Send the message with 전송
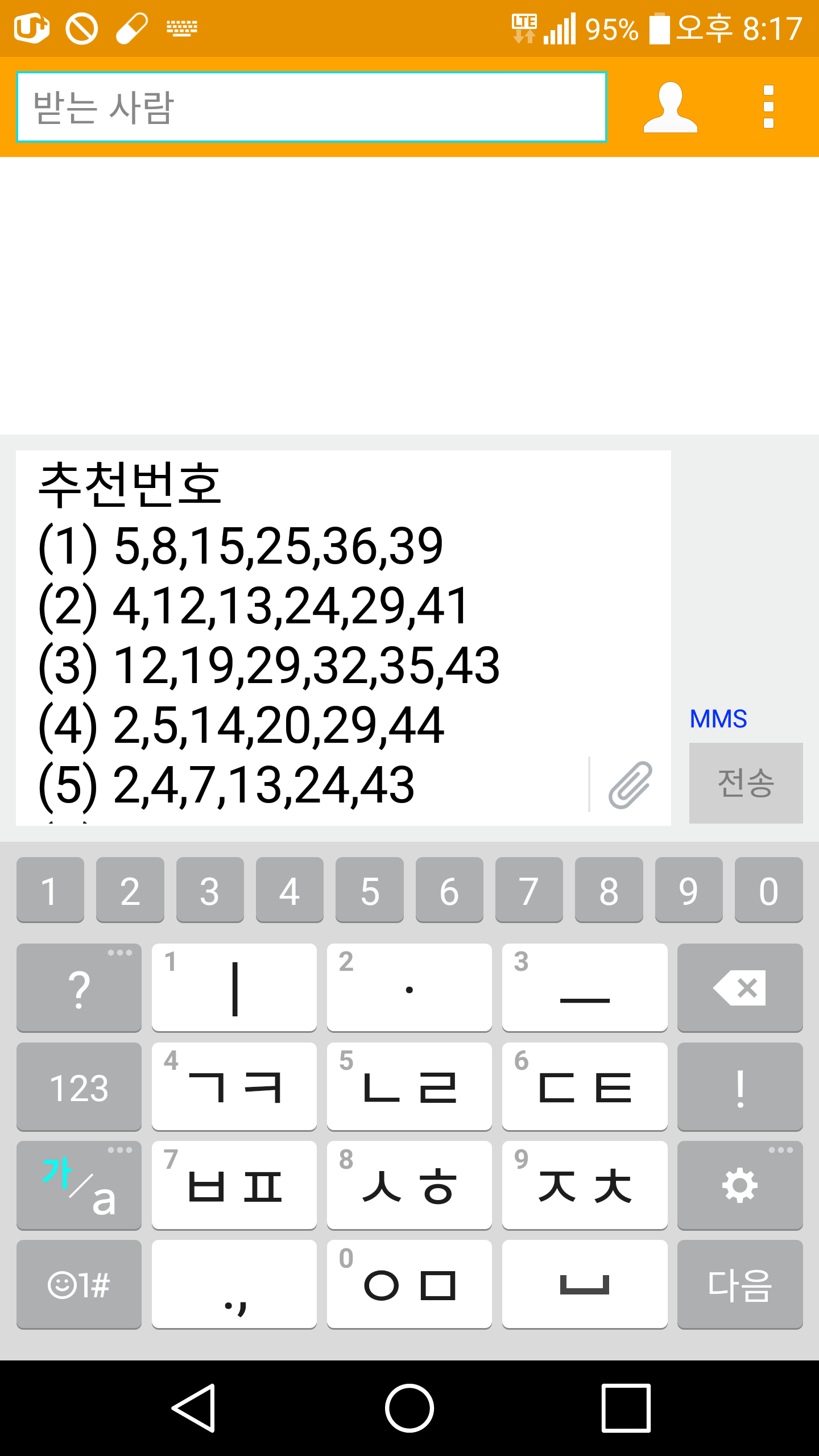Image resolution: width=819 pixels, height=1456 pixels. [x=746, y=783]
